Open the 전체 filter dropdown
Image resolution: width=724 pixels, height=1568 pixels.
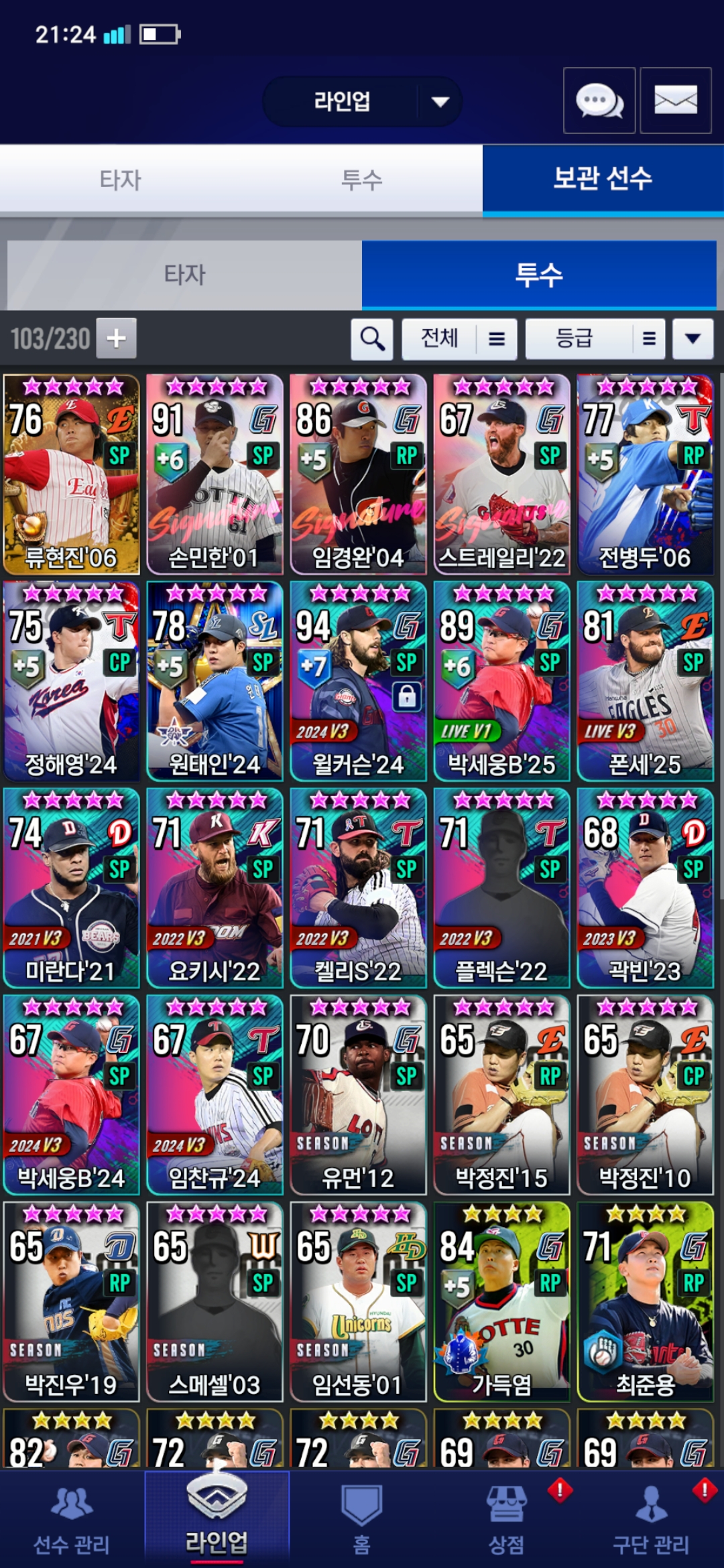(459, 339)
